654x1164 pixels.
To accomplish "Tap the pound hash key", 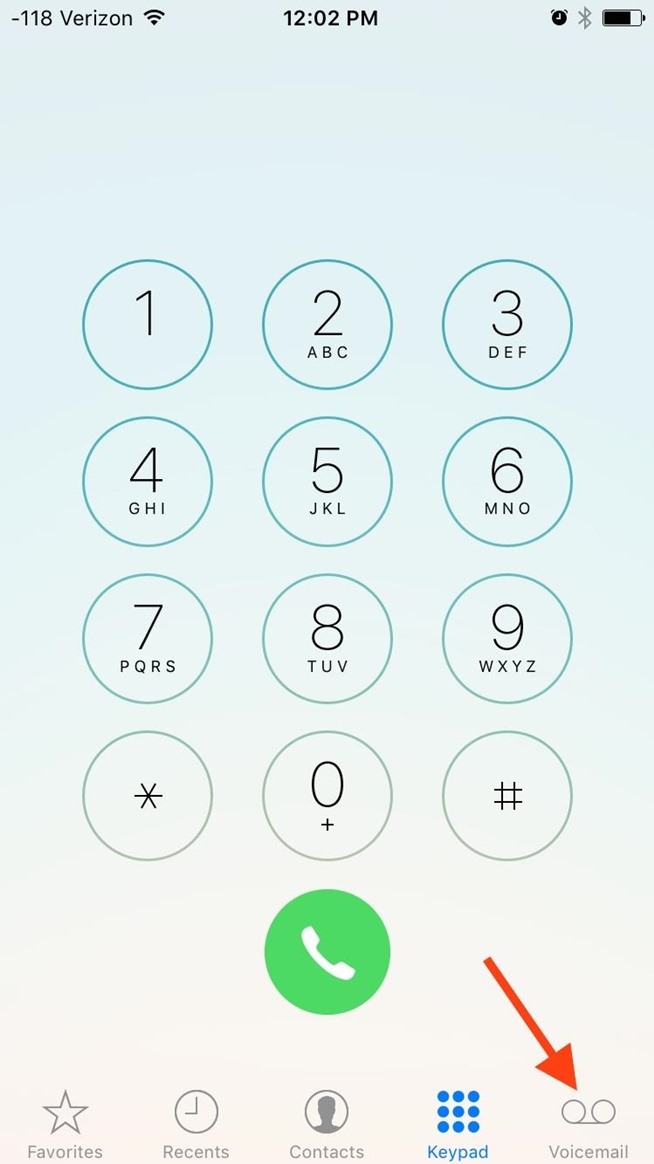I will click(x=507, y=796).
